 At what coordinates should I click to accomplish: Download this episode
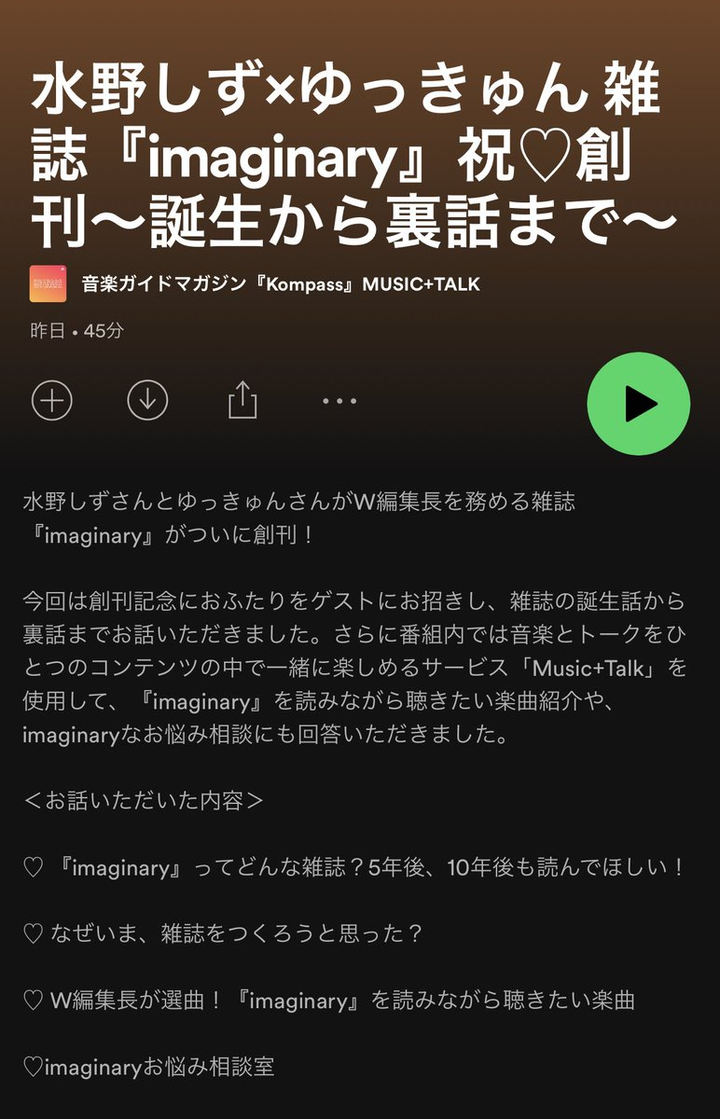click(x=147, y=401)
